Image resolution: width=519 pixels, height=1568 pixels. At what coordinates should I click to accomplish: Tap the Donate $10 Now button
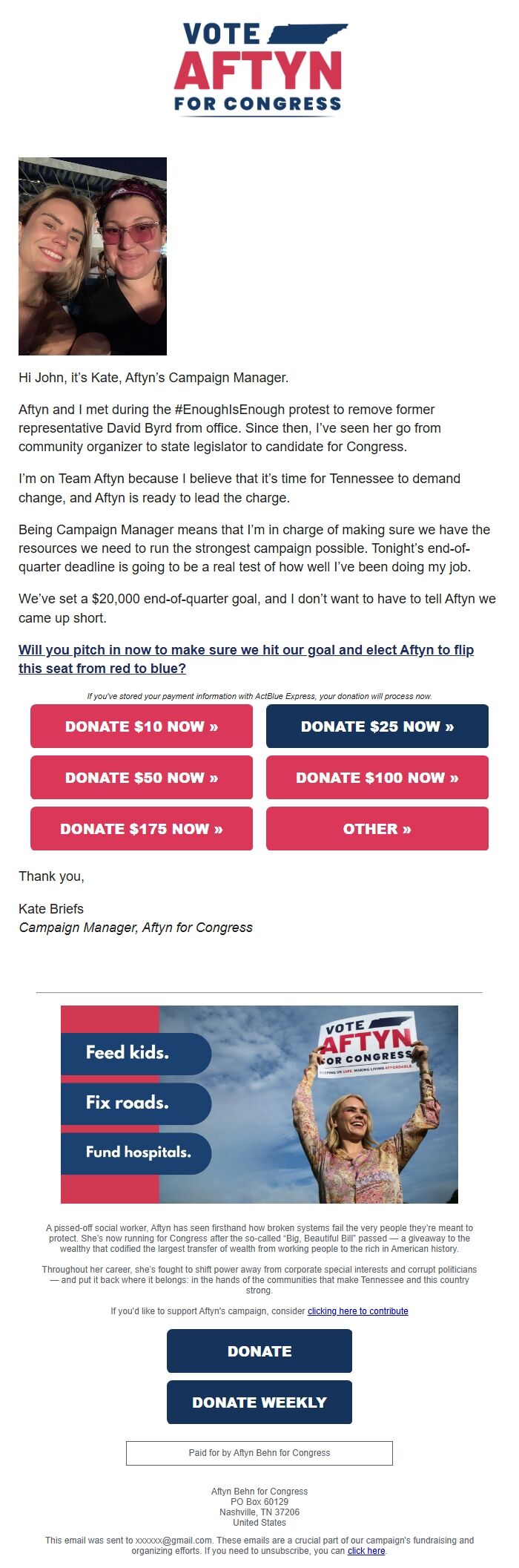(141, 726)
